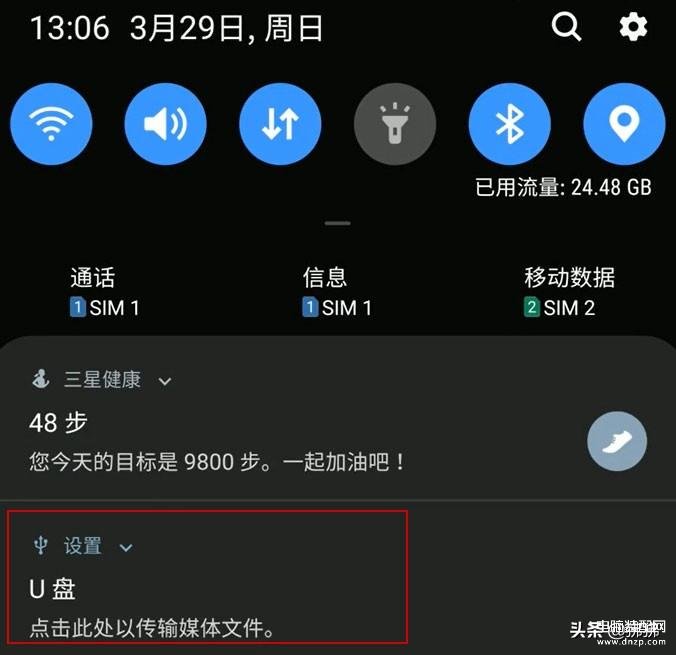Choose SIM for 信息 messages

click(337, 292)
